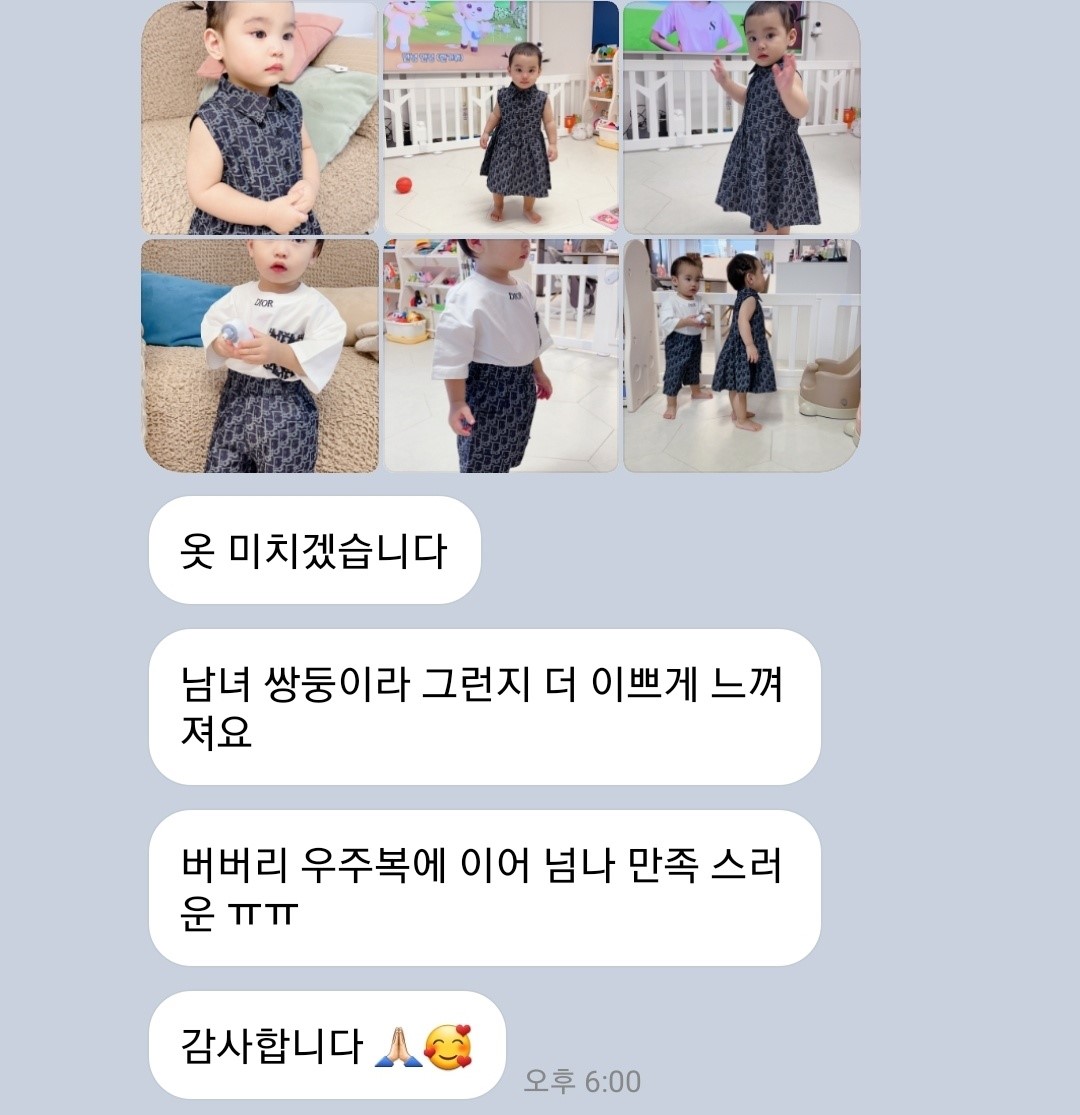Open photo of child in white tee on sofa

coord(260,355)
